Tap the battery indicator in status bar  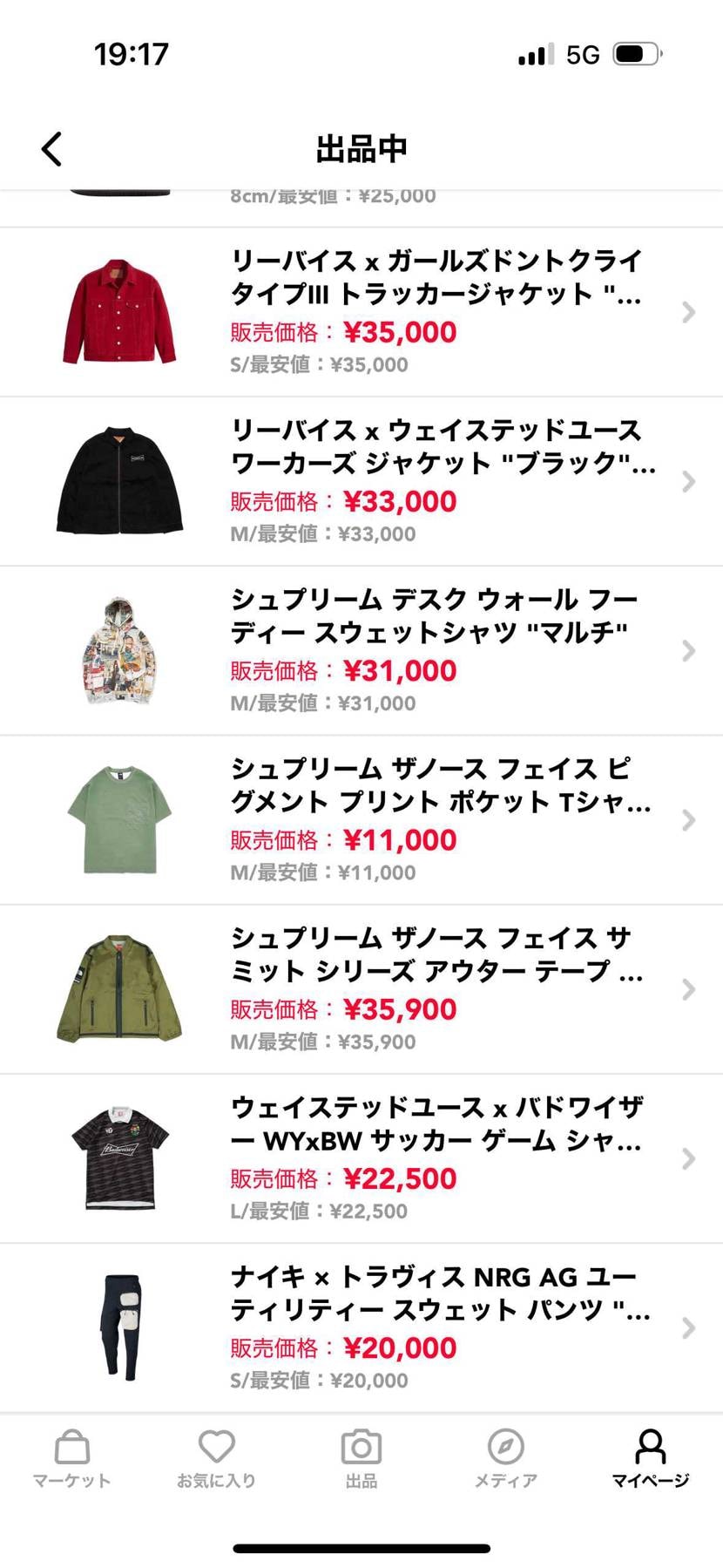click(639, 52)
